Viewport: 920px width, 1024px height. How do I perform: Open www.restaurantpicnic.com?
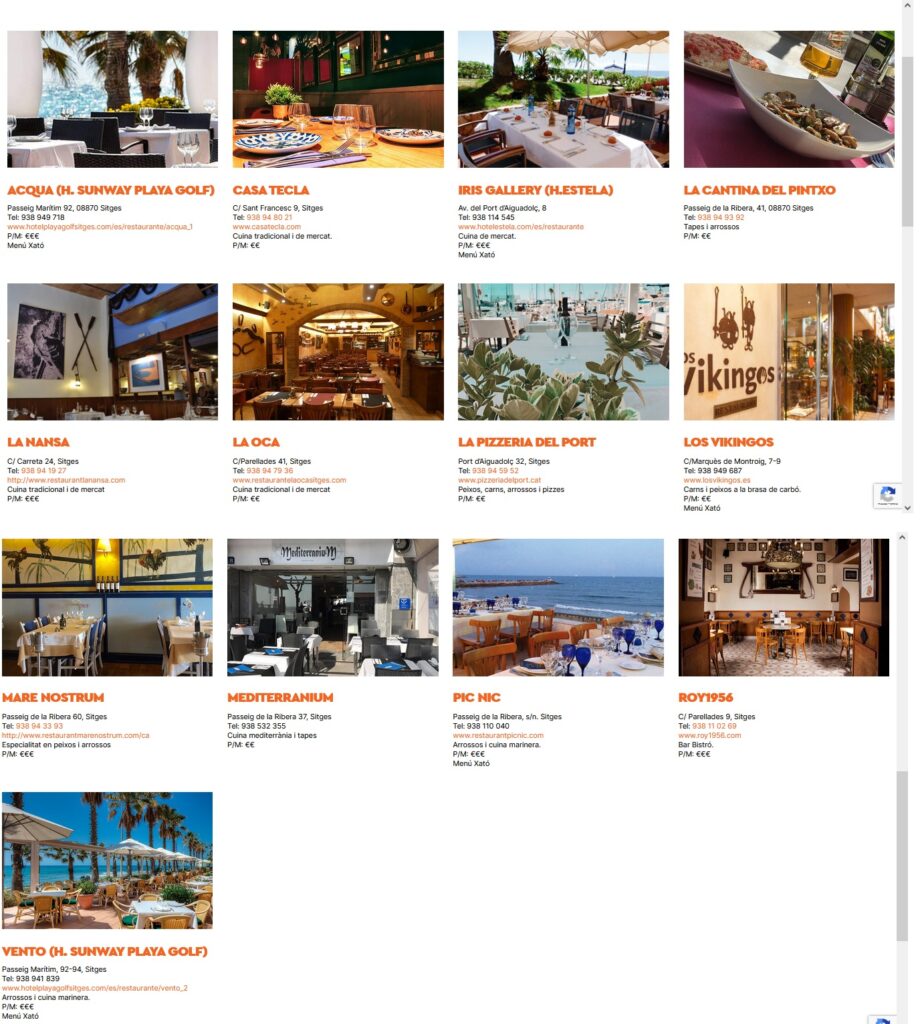coord(498,735)
